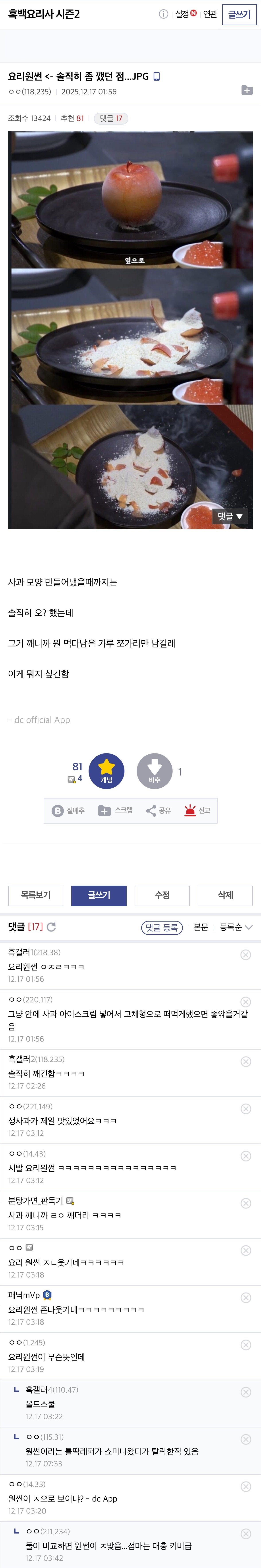261x1568 pixels.
Task: Open the 연관 link
Action: click(x=210, y=14)
